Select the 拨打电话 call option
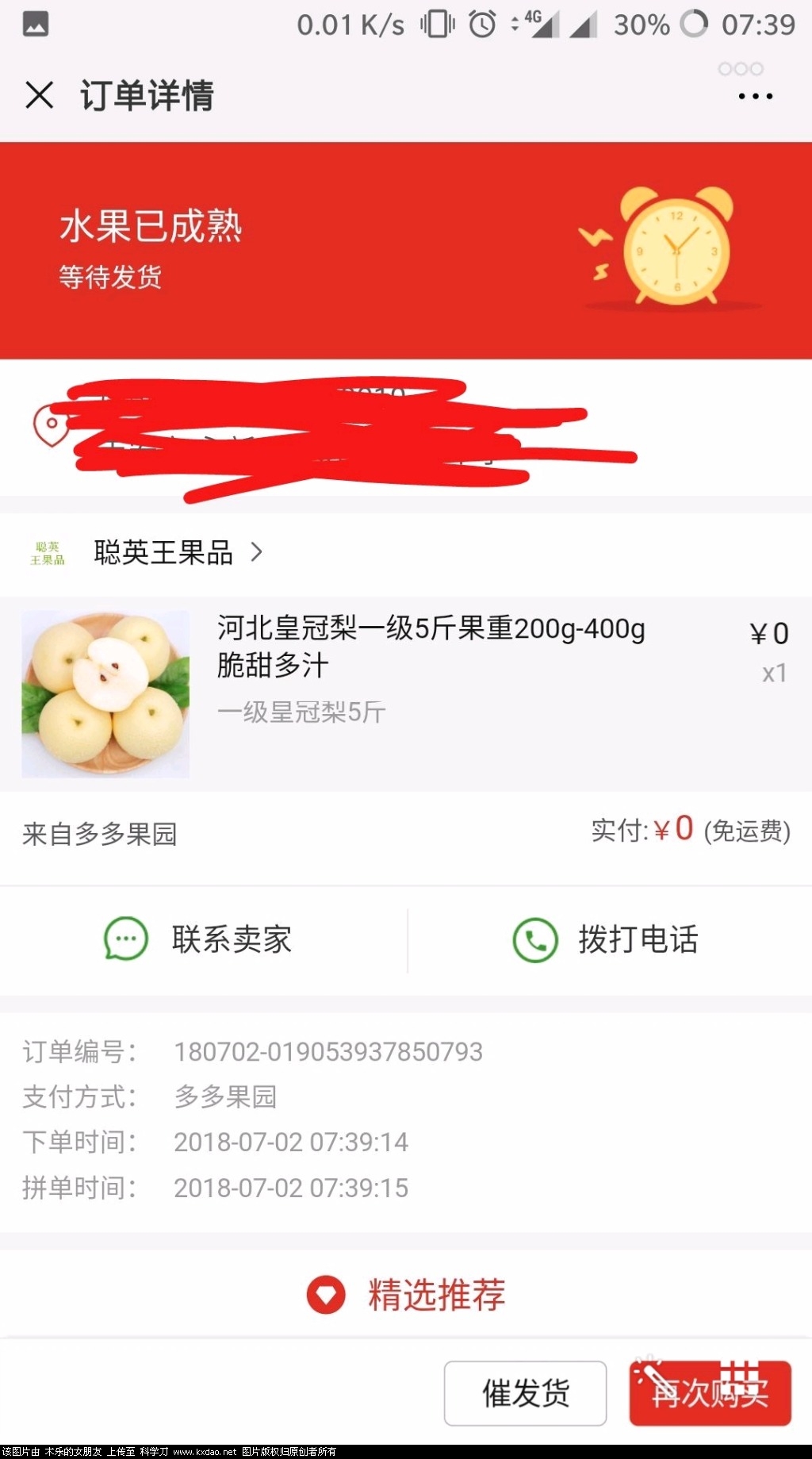The width and height of the screenshot is (812, 1459). [x=638, y=939]
